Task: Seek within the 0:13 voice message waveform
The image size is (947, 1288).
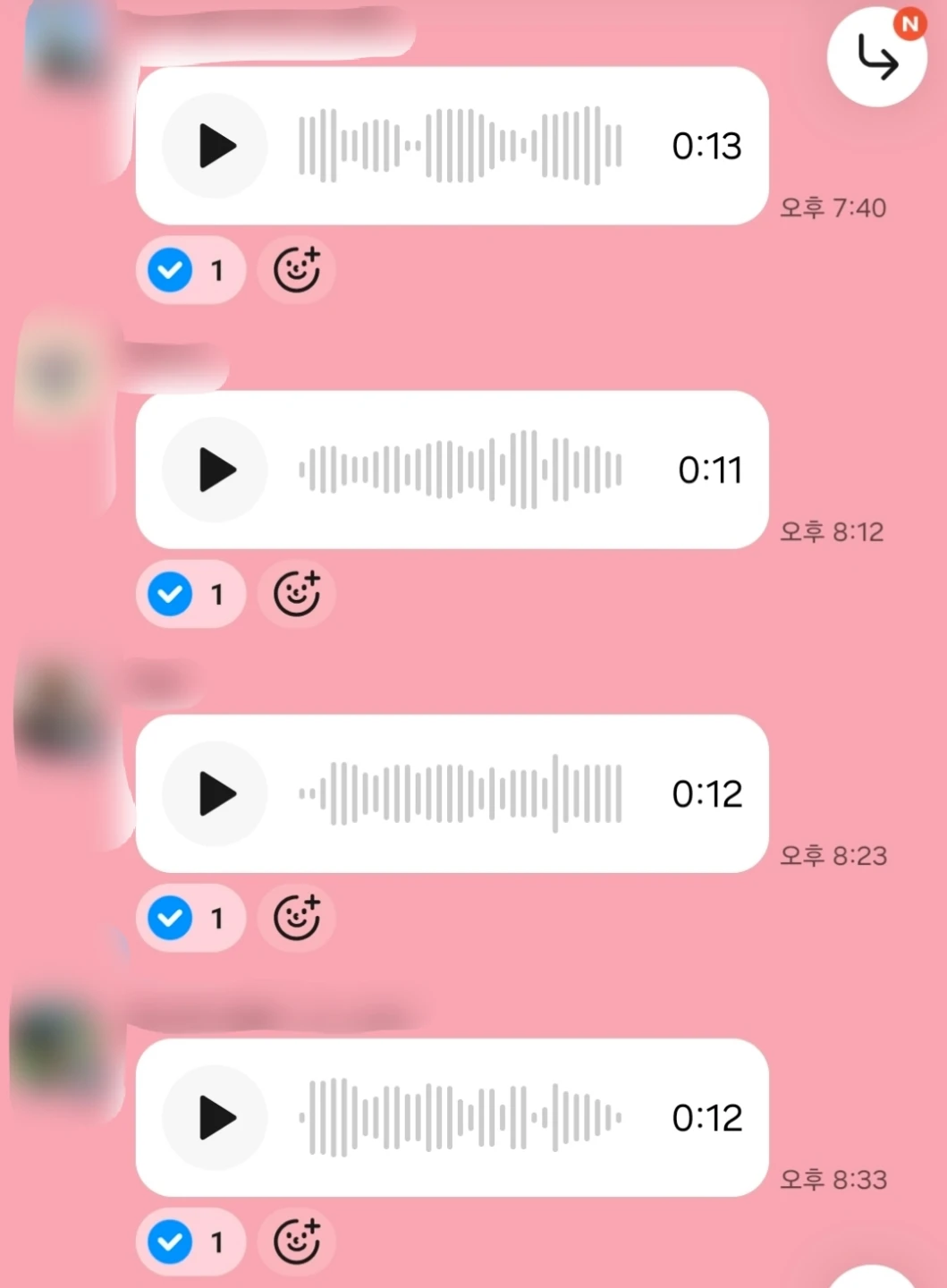Action: point(461,146)
